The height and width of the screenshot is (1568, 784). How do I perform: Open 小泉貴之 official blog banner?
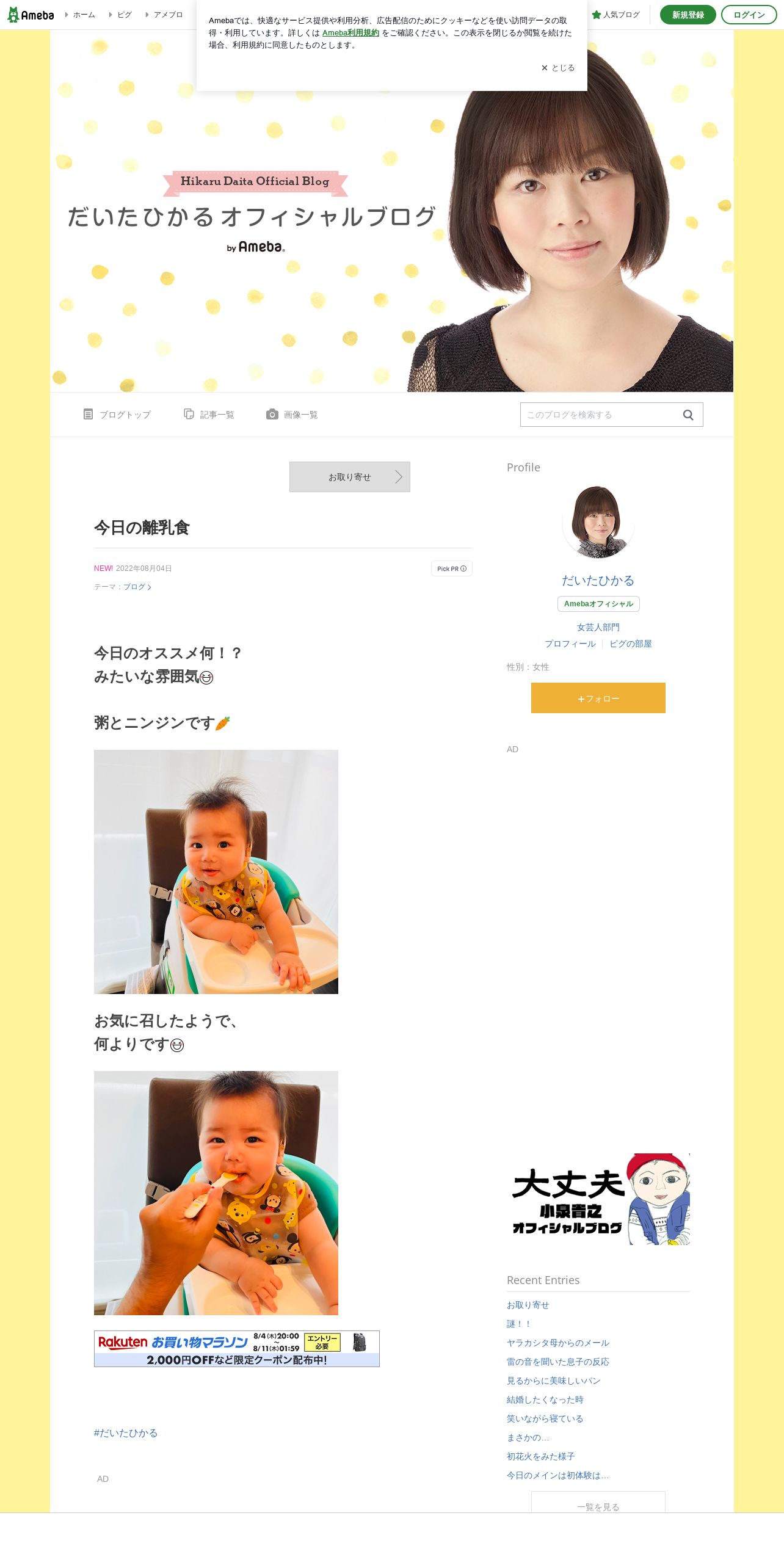click(x=598, y=1199)
